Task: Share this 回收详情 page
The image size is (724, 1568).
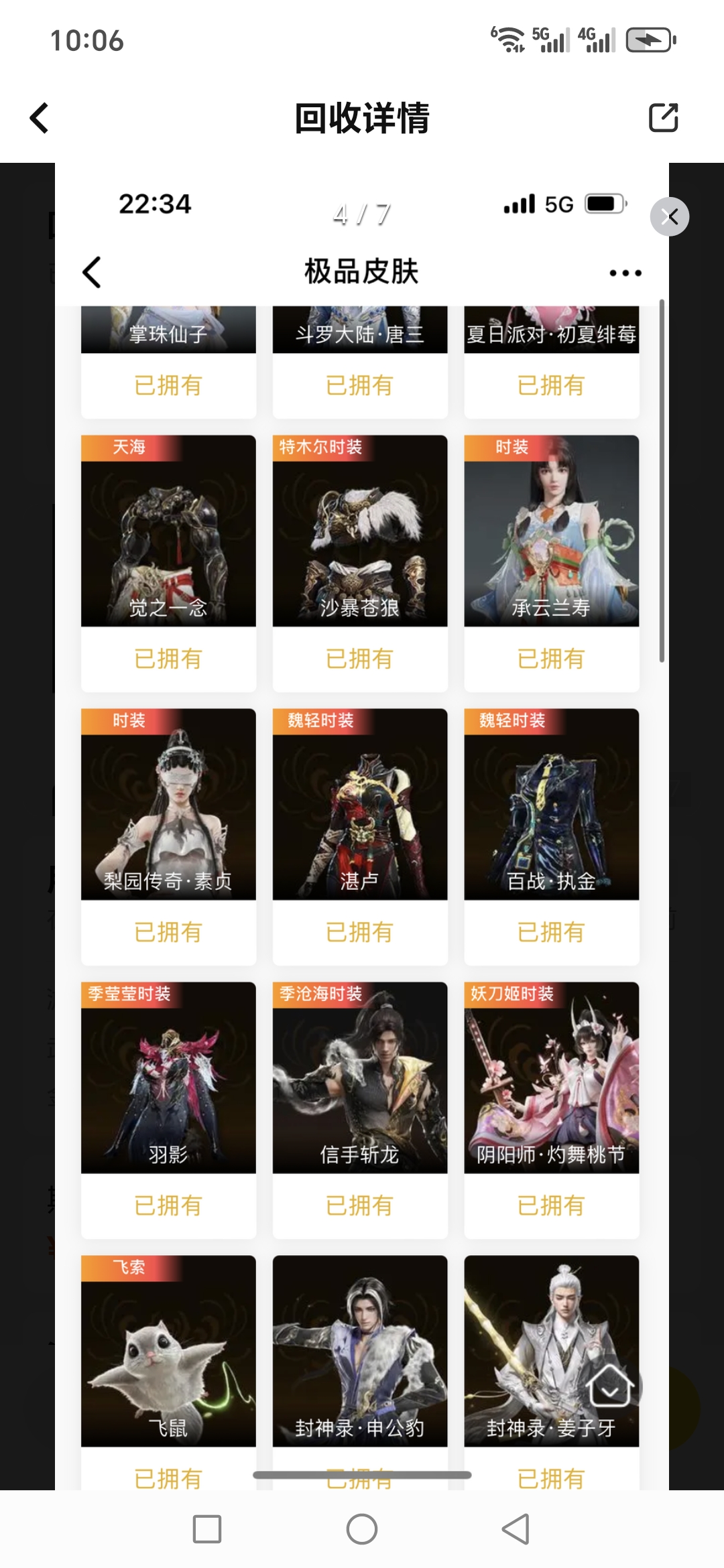Action: pyautogui.click(x=663, y=118)
